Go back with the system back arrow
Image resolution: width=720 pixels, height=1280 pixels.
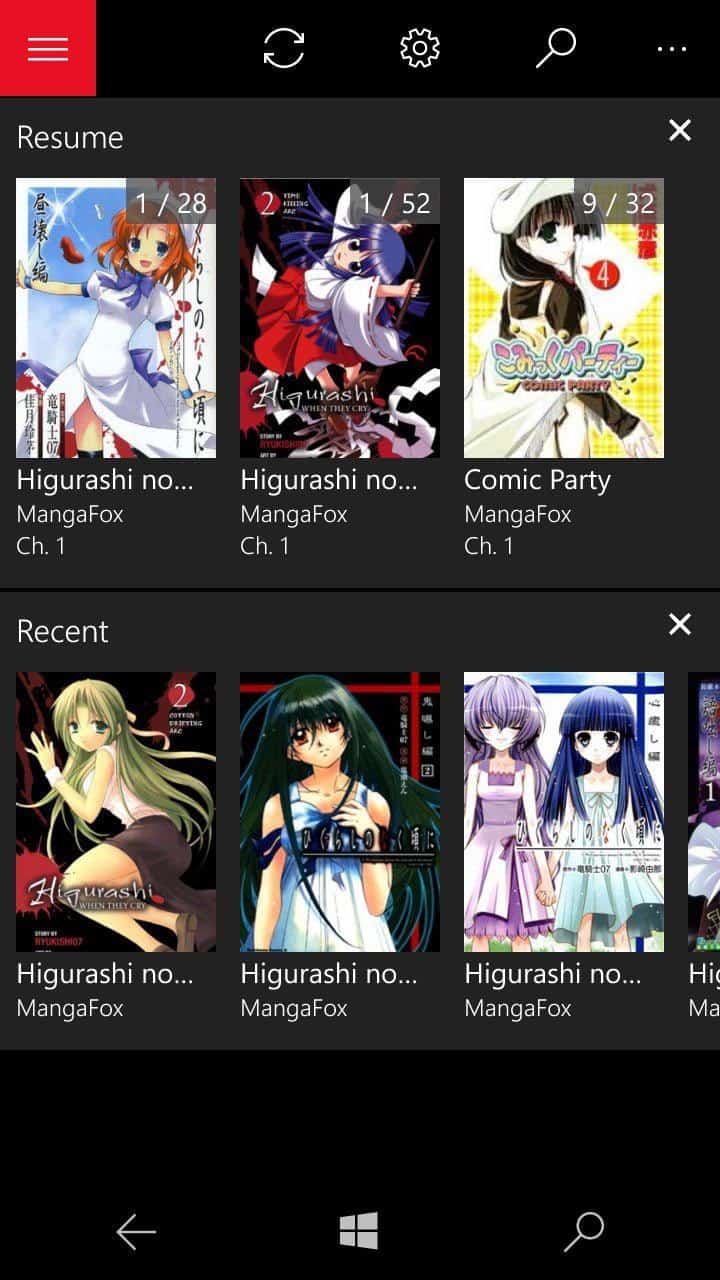click(x=136, y=1232)
